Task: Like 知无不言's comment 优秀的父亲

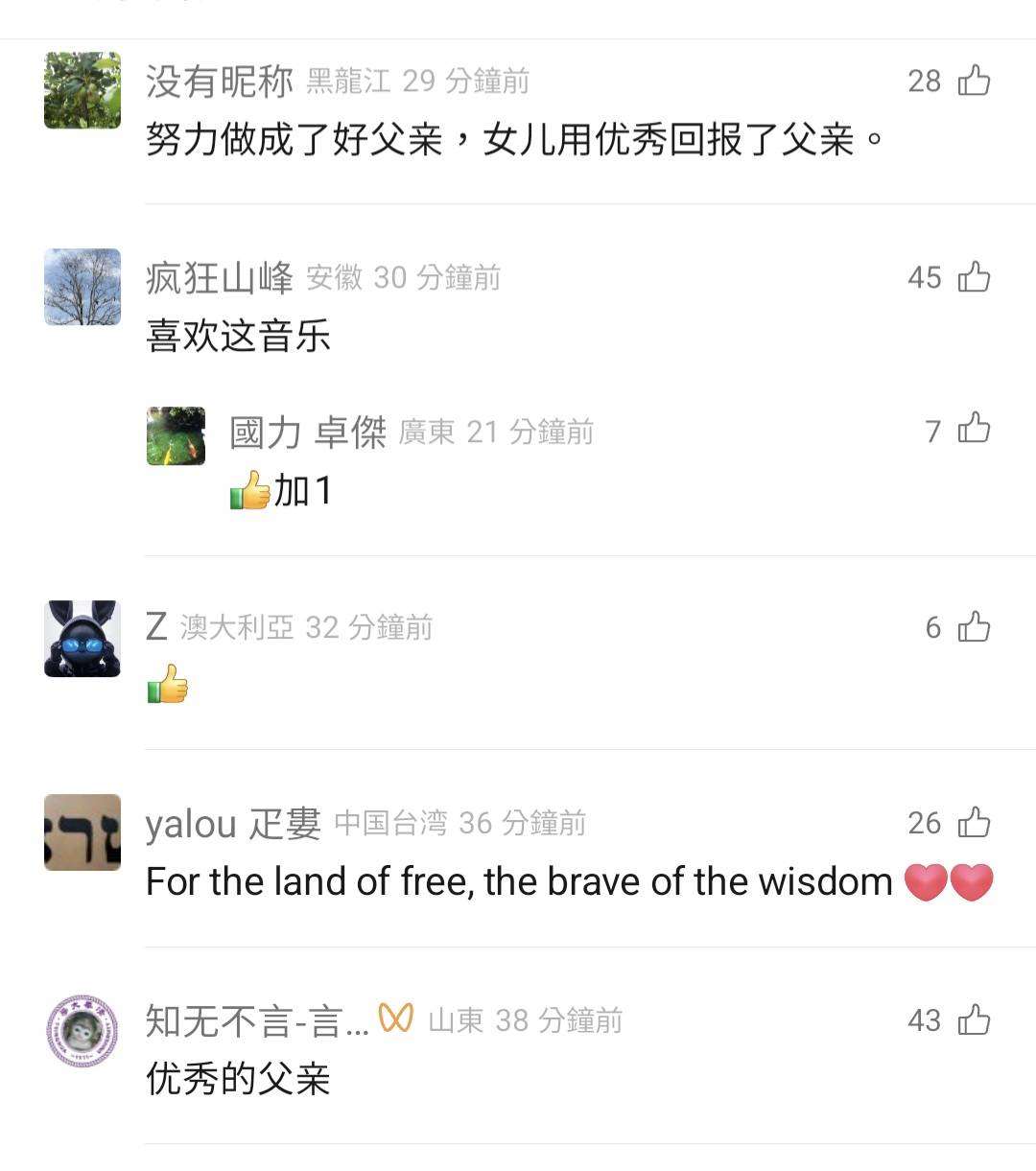Action: click(975, 1019)
